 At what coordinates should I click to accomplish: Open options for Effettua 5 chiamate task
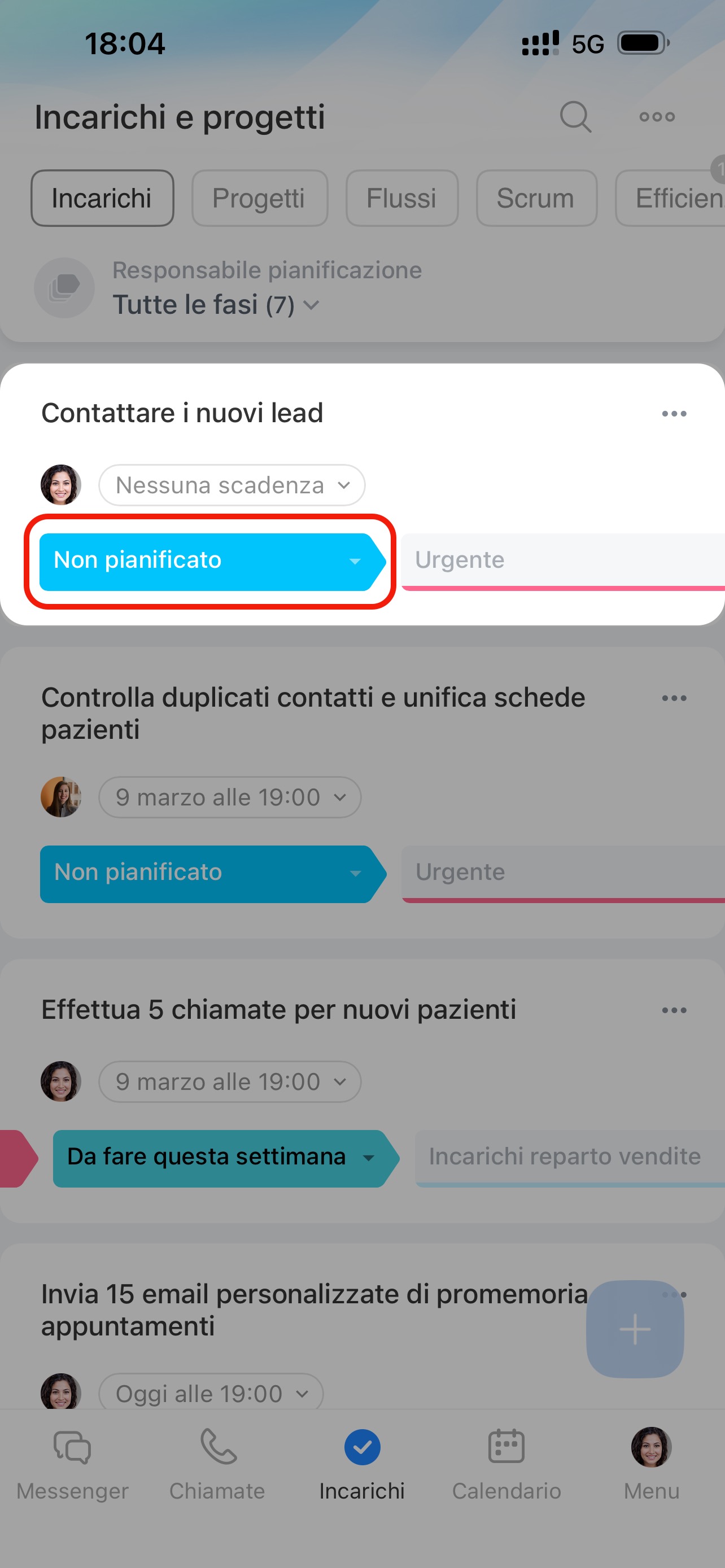[674, 1010]
